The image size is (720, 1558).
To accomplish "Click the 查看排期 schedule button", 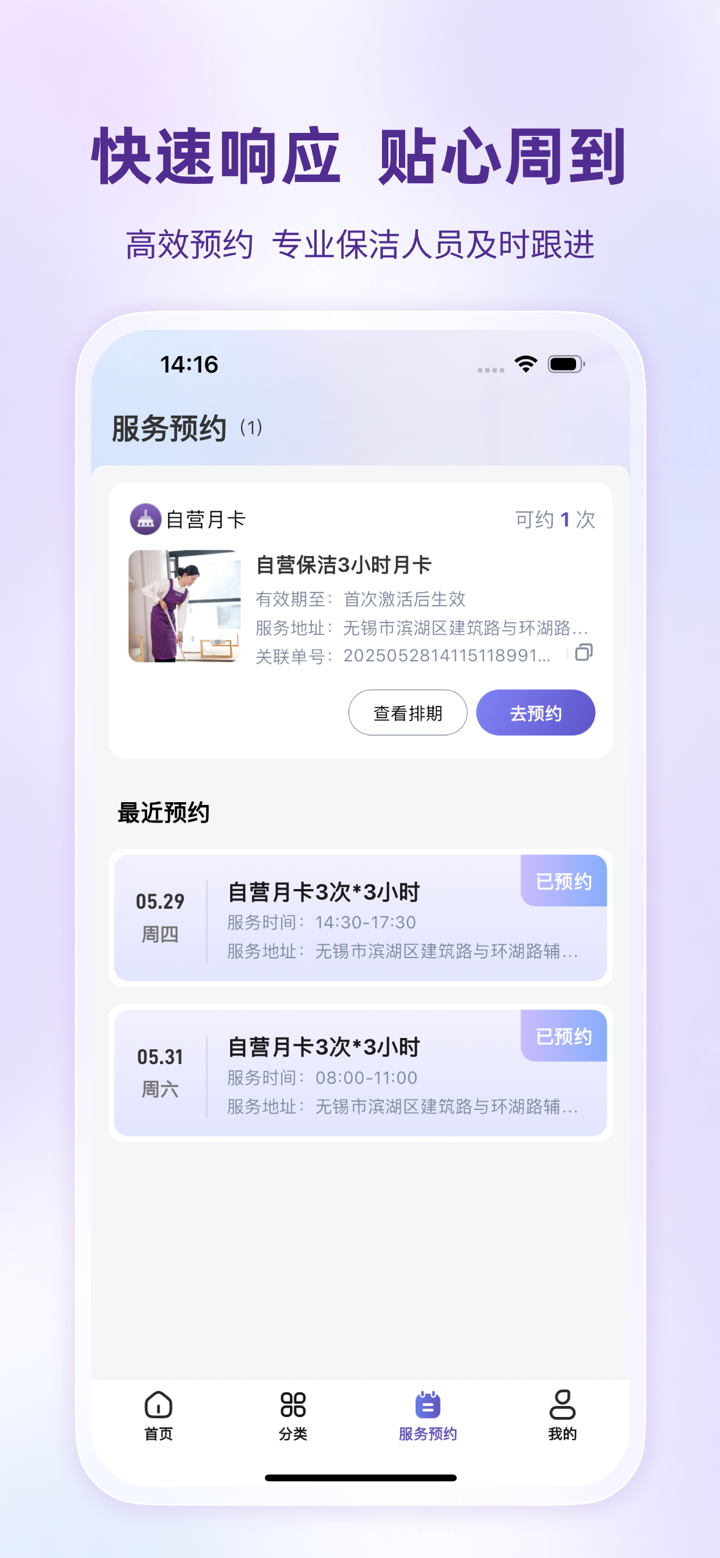I will point(407,712).
